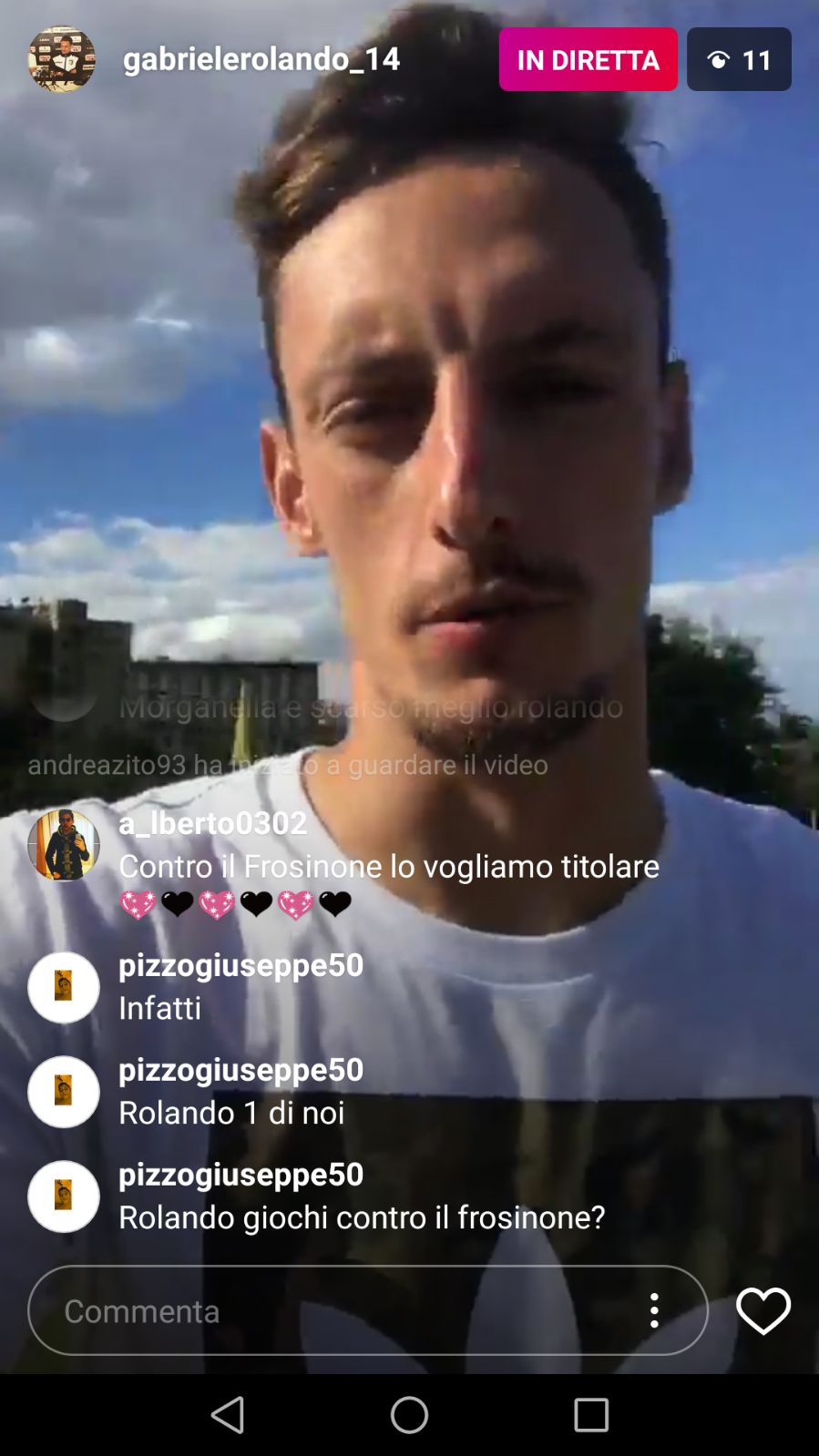Open a_lberto0302's username in comments
This screenshot has height=1456, width=819.
[213, 823]
